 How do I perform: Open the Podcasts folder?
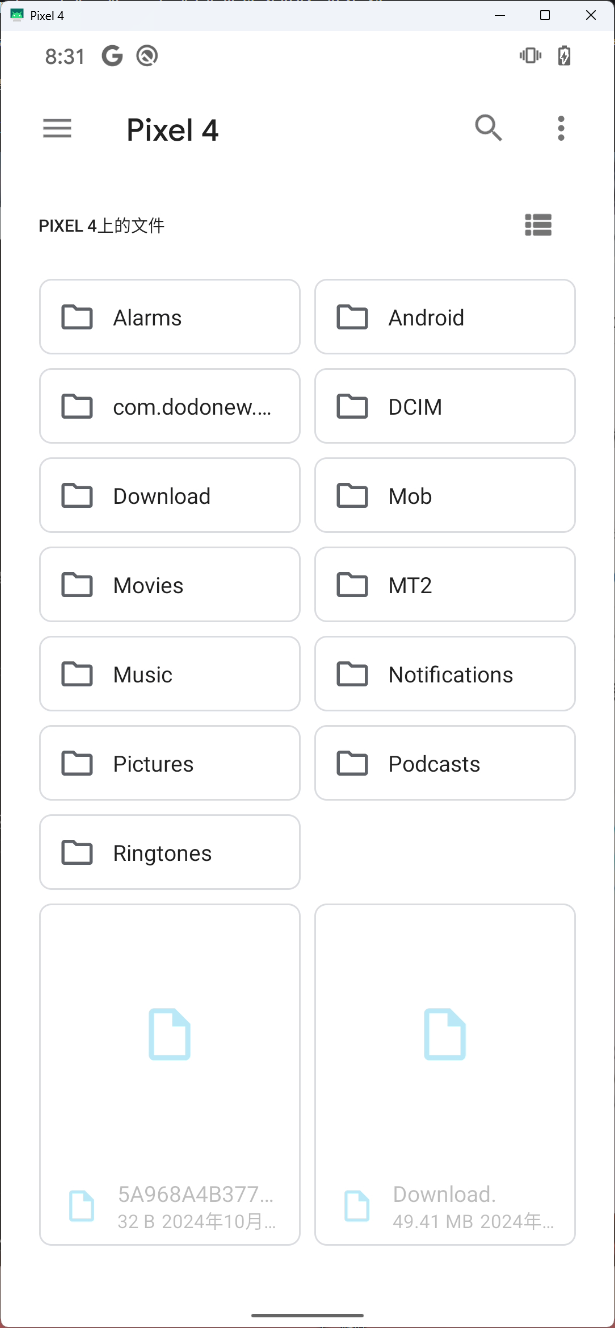pyautogui.click(x=445, y=763)
